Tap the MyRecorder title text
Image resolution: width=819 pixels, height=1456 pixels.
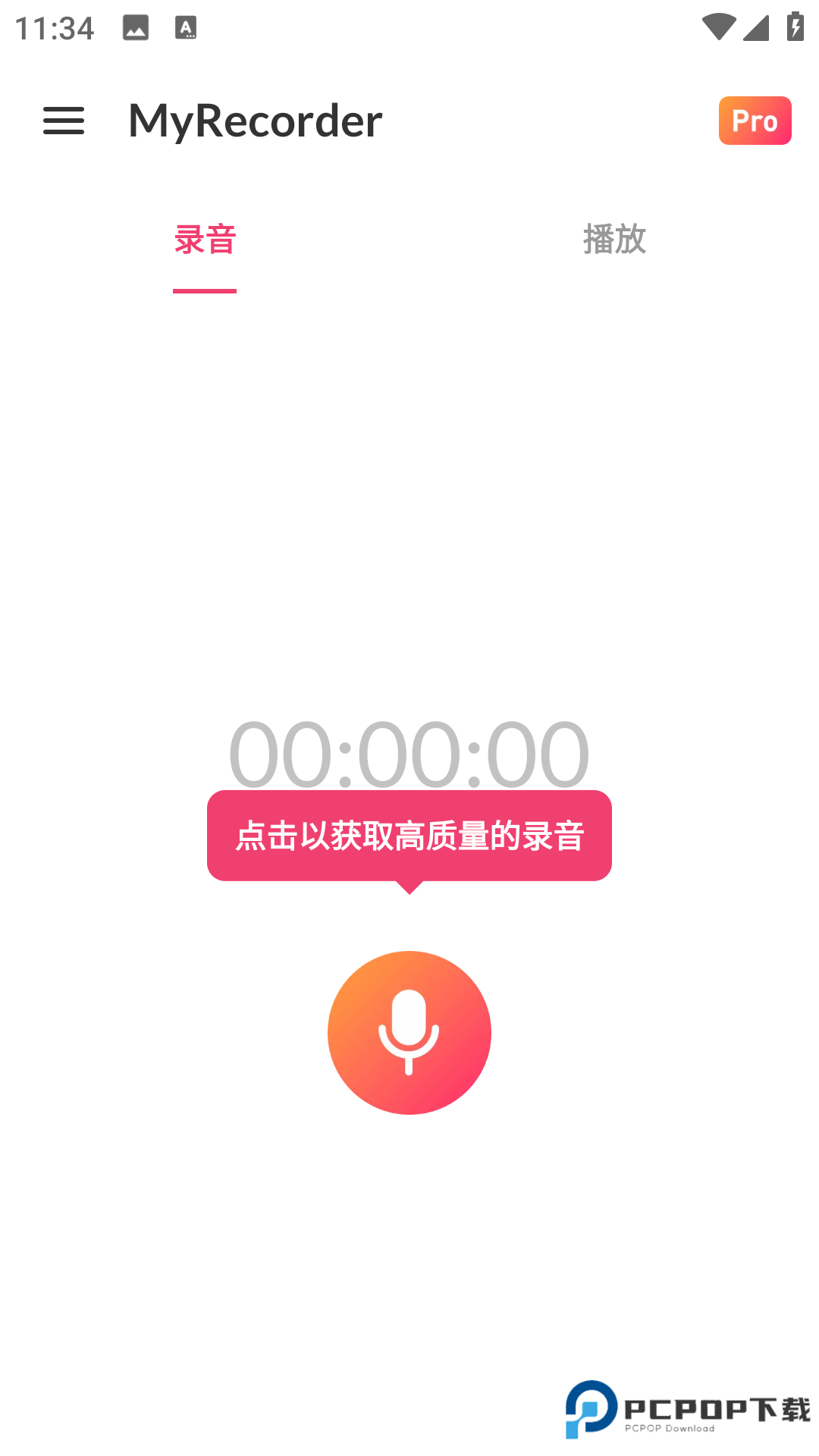[x=255, y=121]
